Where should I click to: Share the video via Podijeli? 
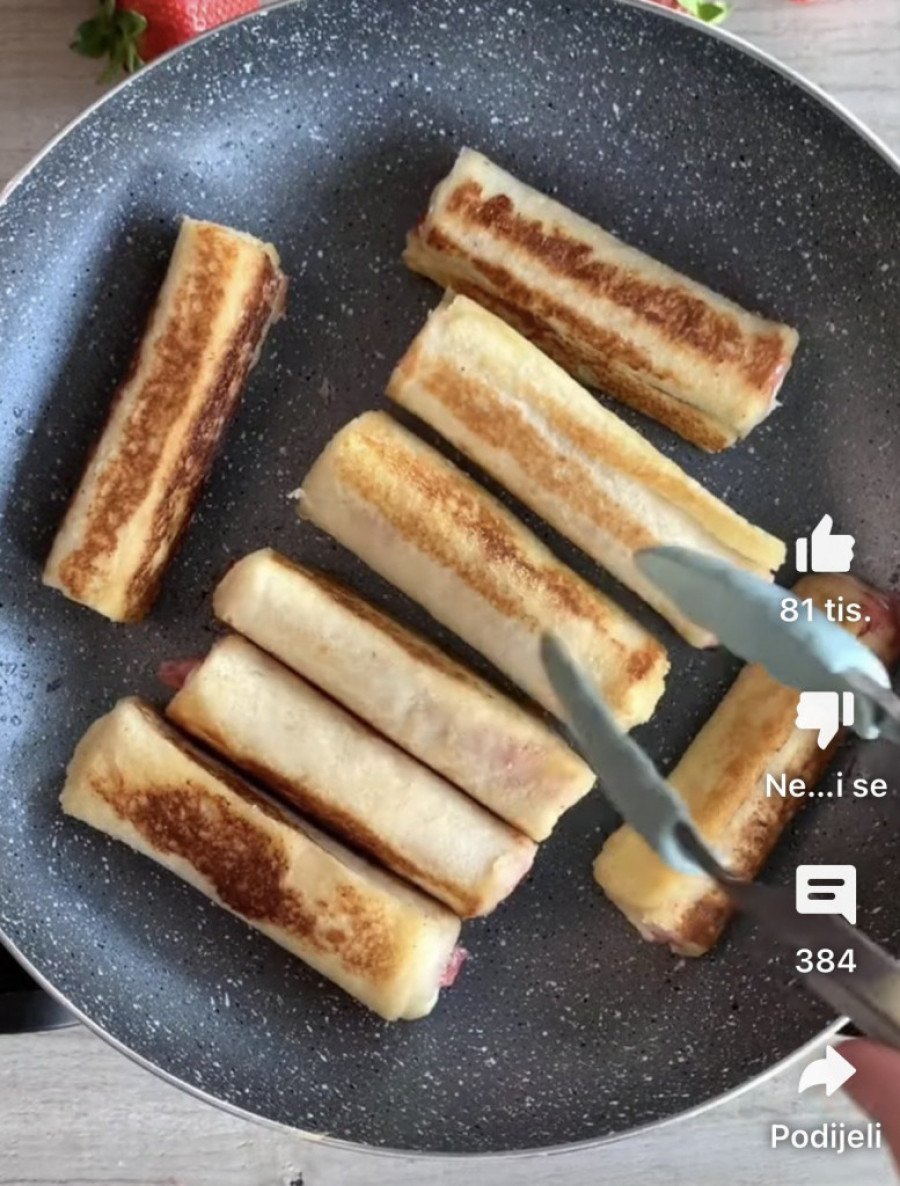tap(826, 1072)
